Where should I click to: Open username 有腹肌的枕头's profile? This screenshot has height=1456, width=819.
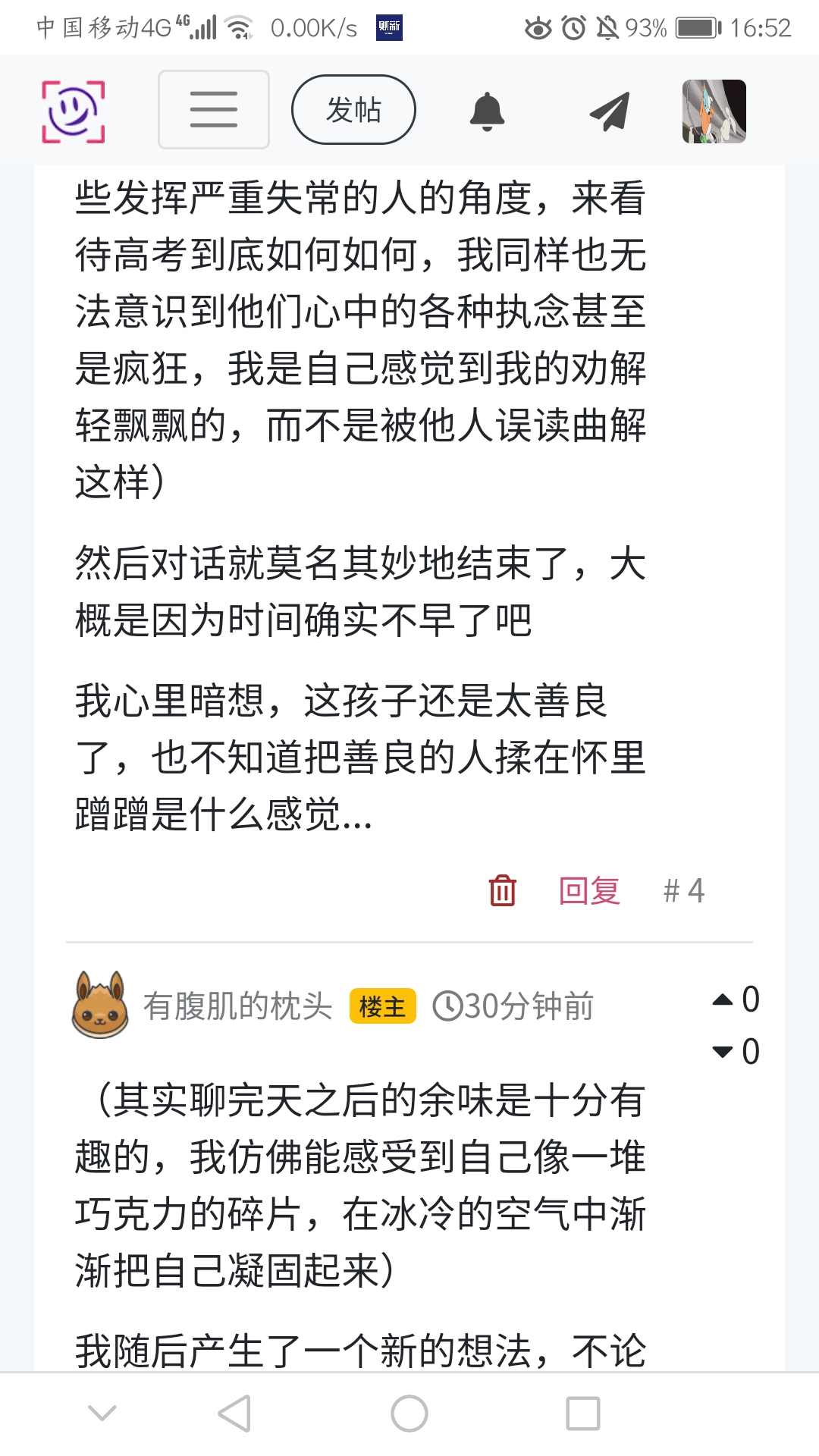coord(237,1006)
